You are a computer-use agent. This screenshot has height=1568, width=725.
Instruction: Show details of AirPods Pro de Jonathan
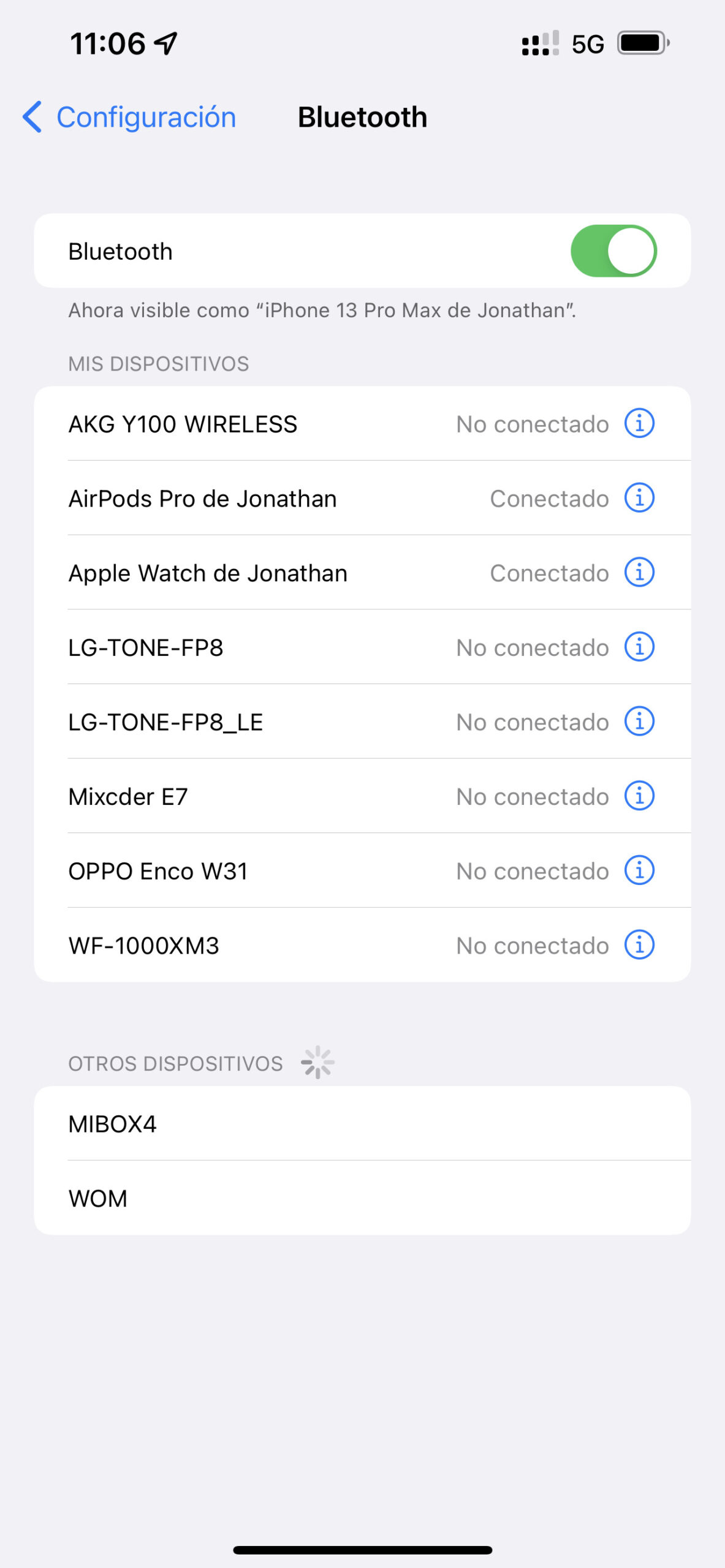[639, 498]
